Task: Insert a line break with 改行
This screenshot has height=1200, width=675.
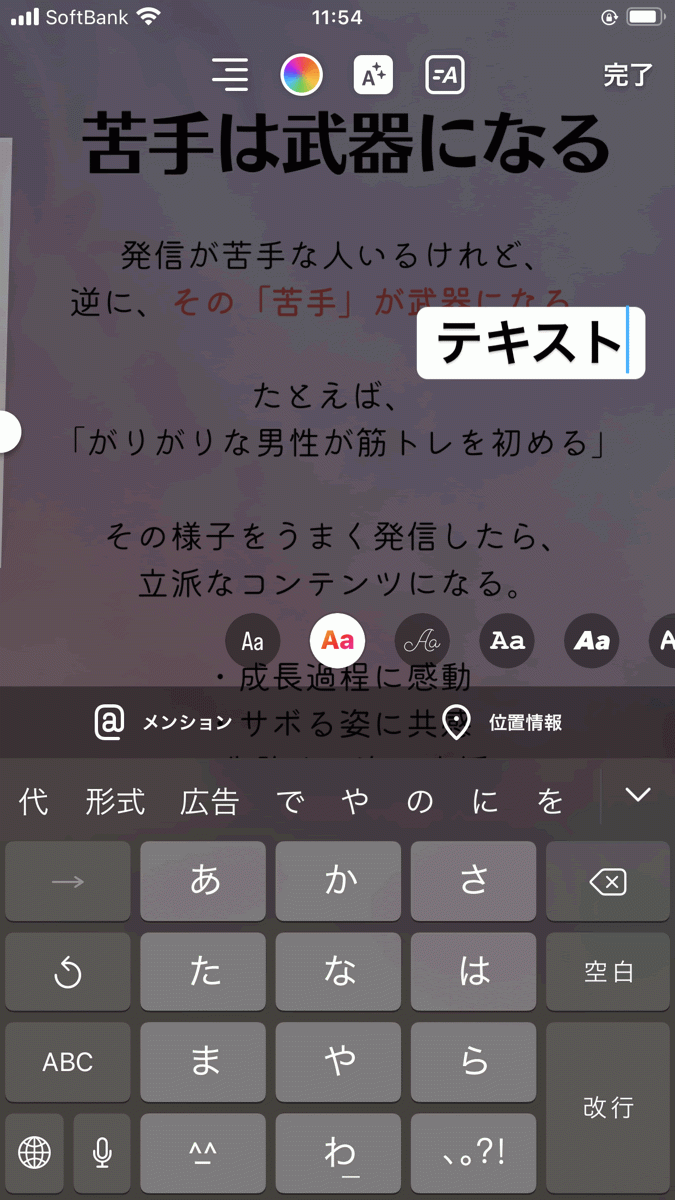Action: [x=608, y=1107]
